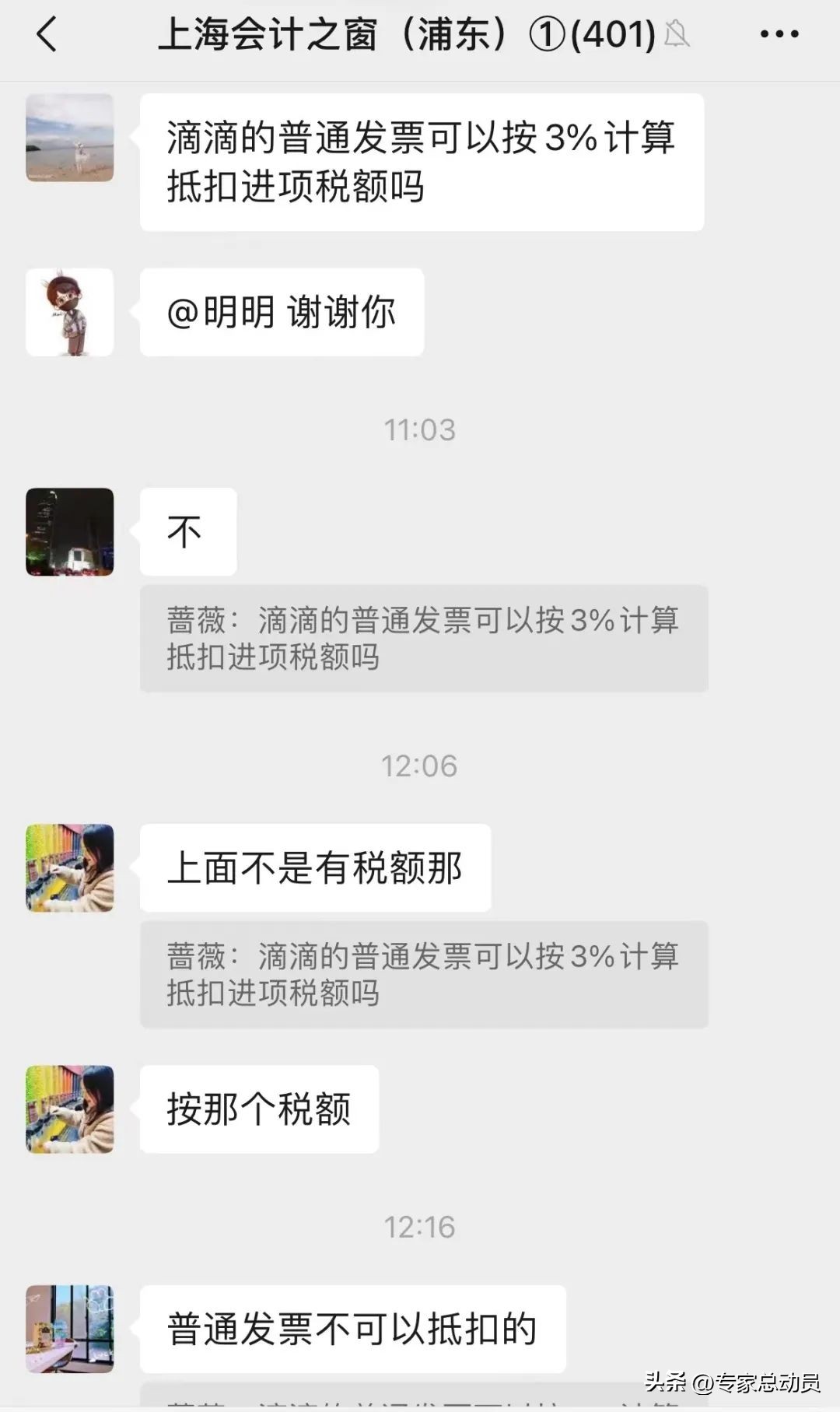840x1412 pixels.
Task: Open the night cityscape avatar
Action: 69,531
